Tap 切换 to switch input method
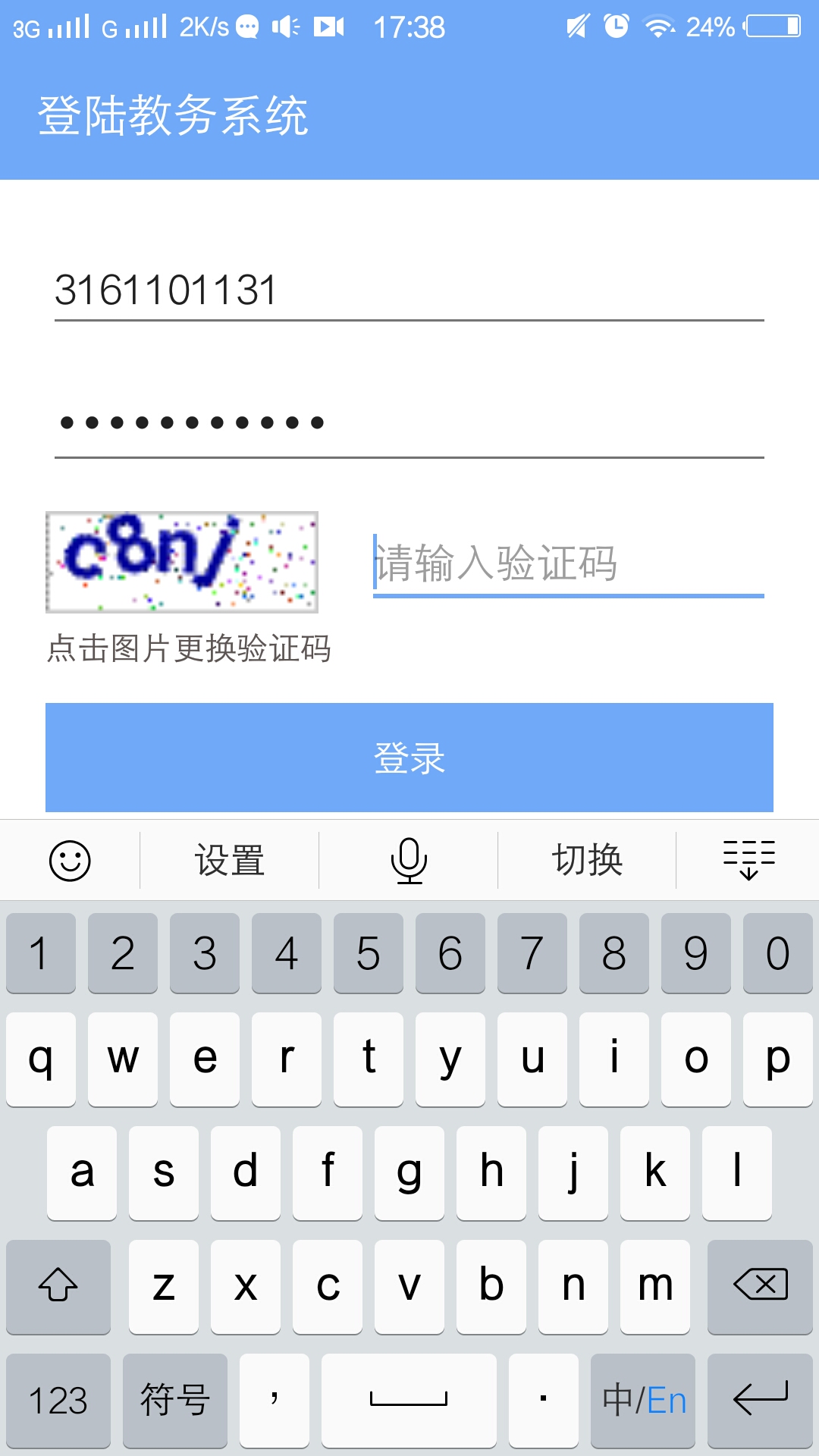The width and height of the screenshot is (819, 1456). pyautogui.click(x=587, y=861)
